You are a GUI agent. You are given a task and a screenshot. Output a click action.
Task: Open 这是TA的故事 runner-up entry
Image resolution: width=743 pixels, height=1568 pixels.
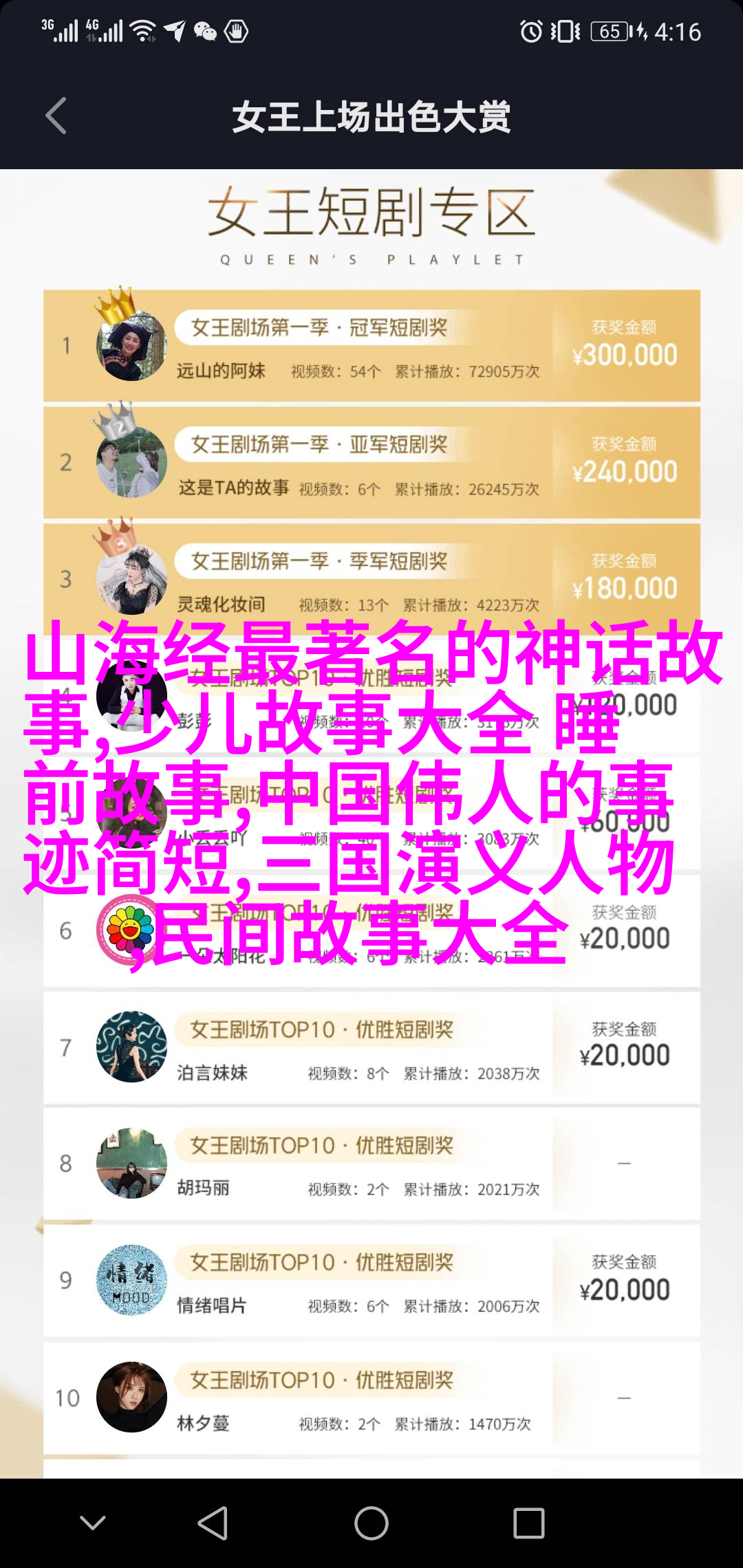pos(371,463)
